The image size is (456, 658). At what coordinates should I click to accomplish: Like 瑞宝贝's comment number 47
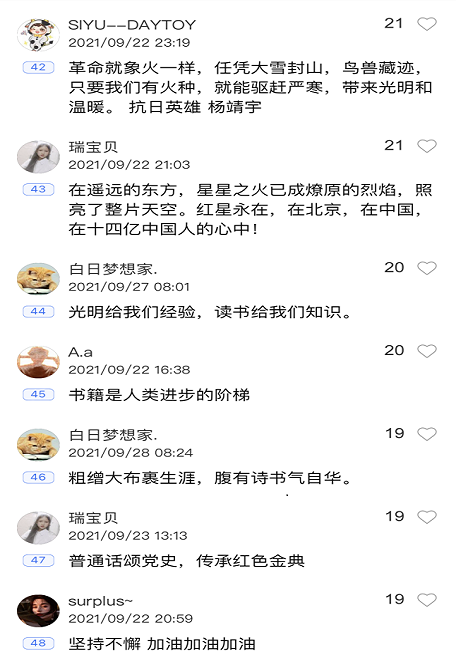(x=427, y=517)
